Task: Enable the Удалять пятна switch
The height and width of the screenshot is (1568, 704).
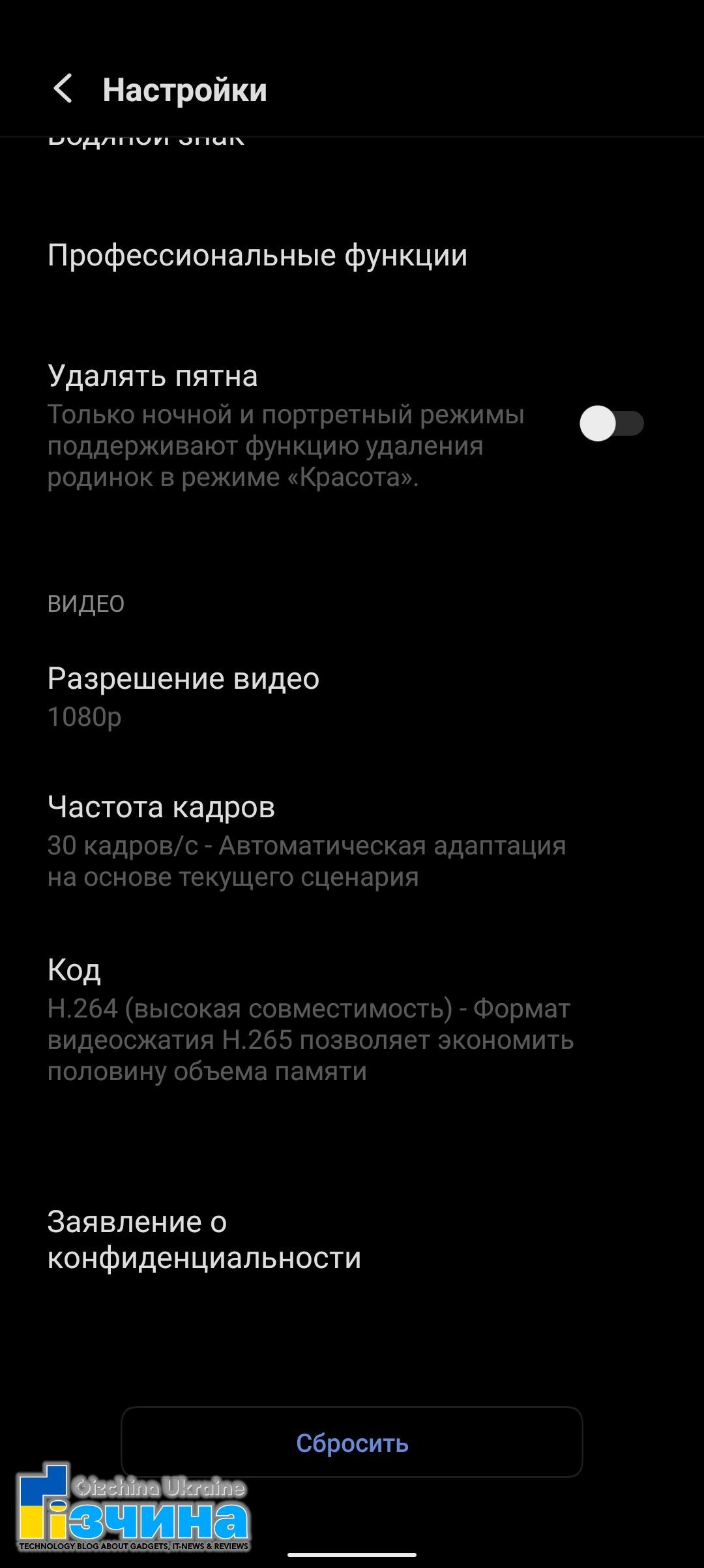Action: pyautogui.click(x=611, y=424)
